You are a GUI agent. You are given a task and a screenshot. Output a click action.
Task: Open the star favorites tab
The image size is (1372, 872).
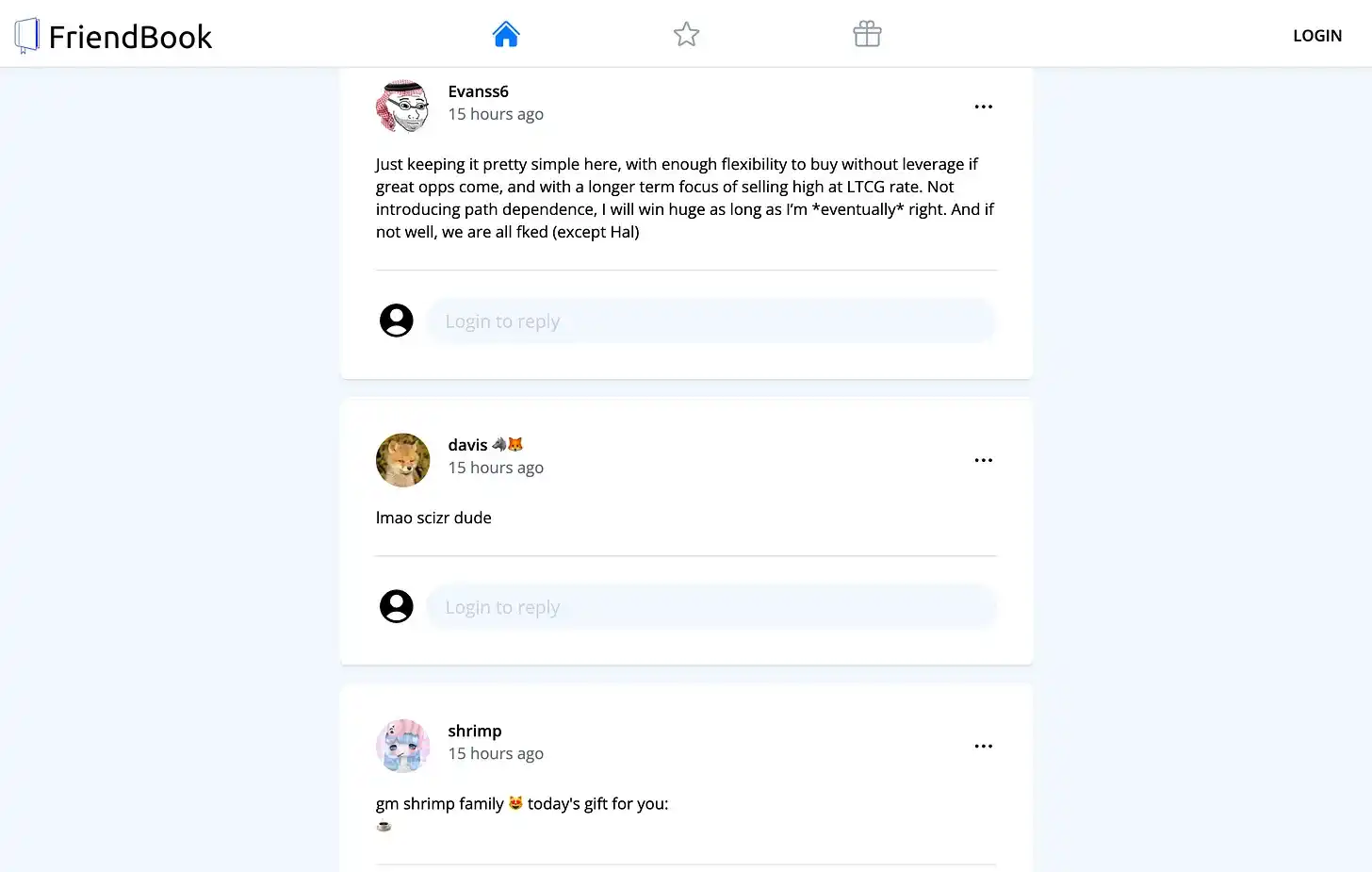[x=686, y=35]
